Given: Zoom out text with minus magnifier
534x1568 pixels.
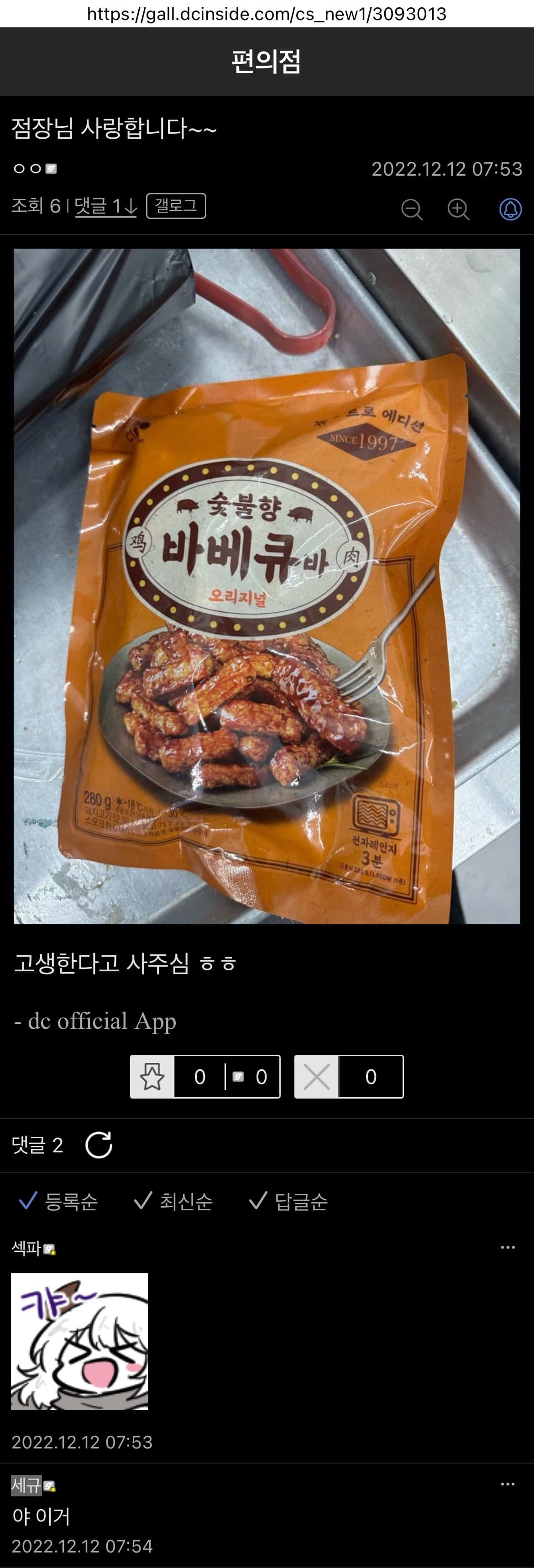Looking at the screenshot, I should (412, 209).
